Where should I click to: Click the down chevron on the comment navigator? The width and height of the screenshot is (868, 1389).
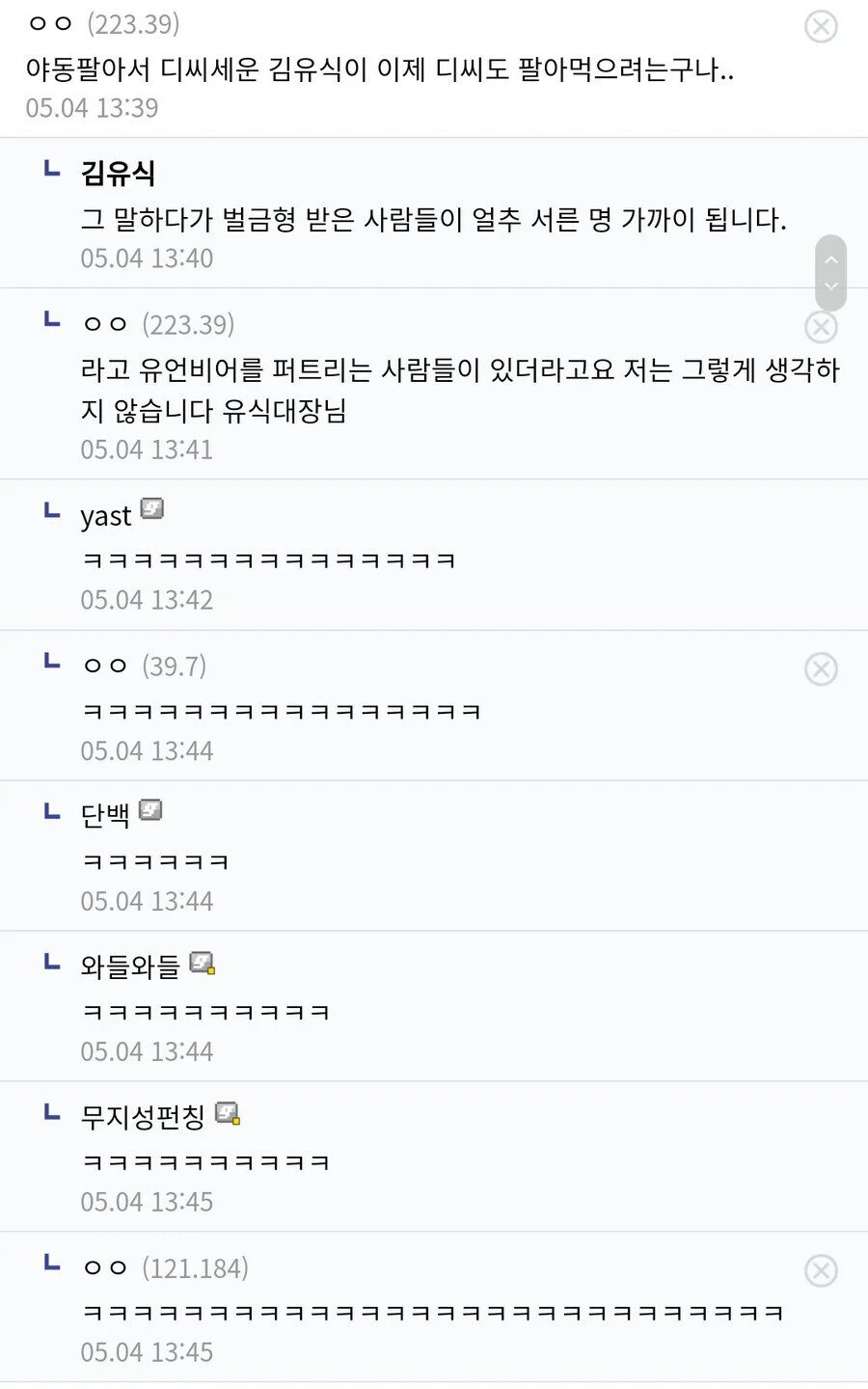pos(830,286)
